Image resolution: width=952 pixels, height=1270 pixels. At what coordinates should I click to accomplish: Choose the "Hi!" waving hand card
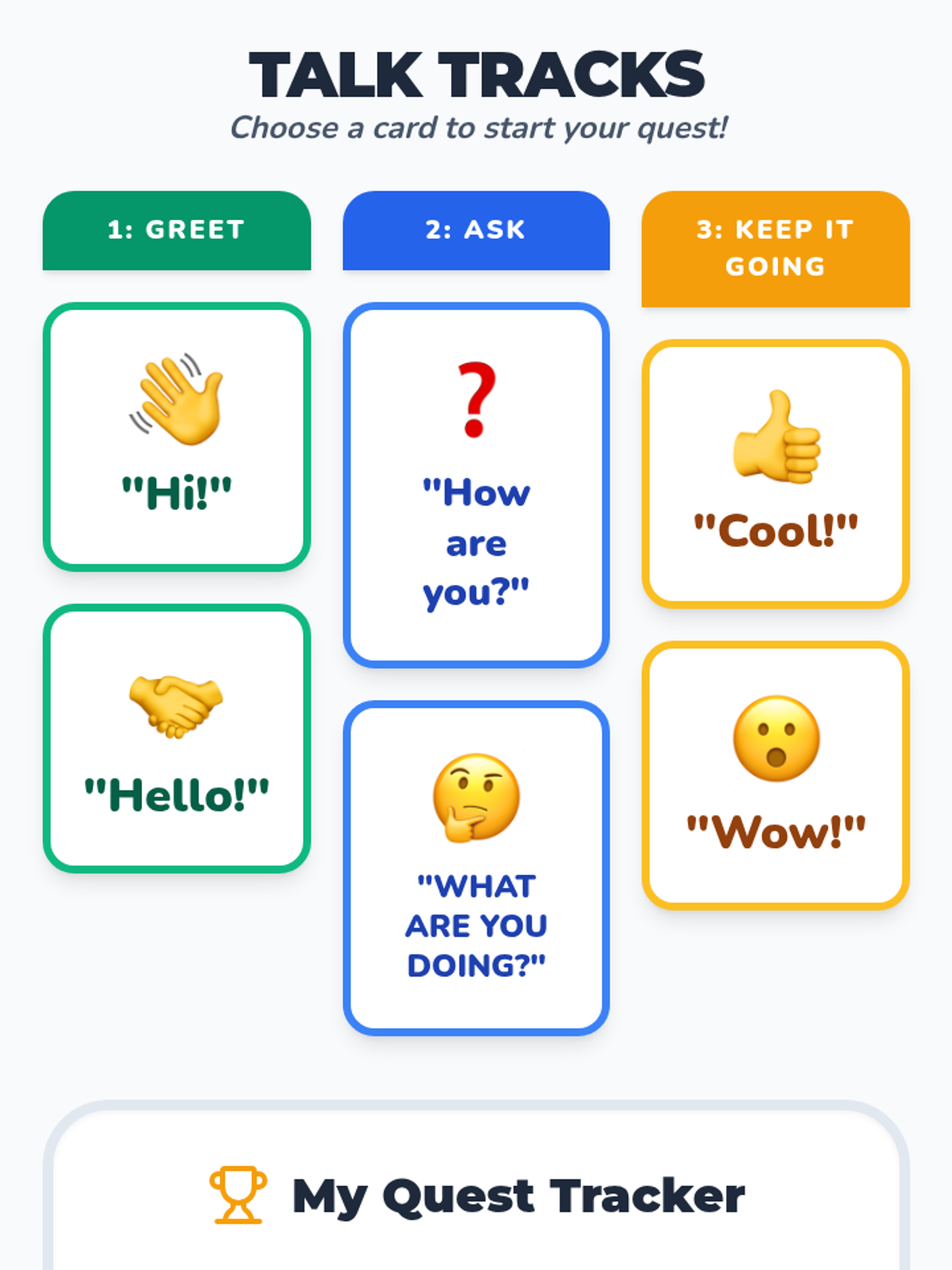tap(176, 437)
